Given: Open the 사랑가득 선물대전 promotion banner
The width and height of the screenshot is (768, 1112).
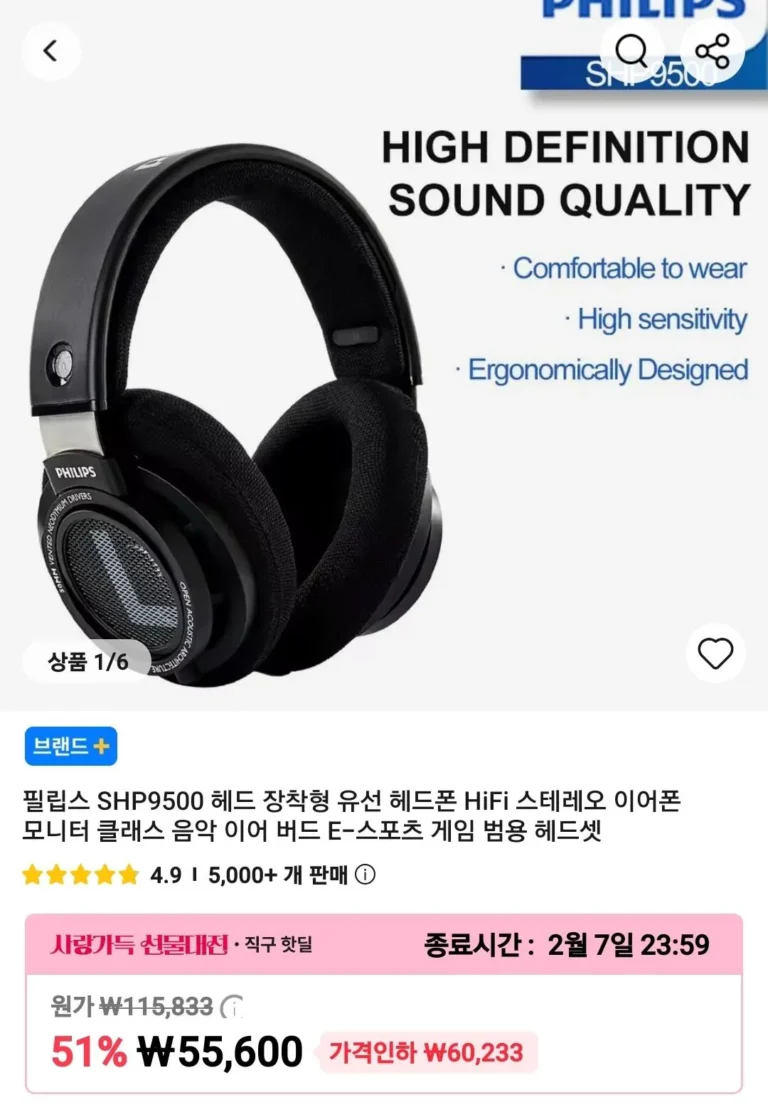Looking at the screenshot, I should tap(140, 944).
